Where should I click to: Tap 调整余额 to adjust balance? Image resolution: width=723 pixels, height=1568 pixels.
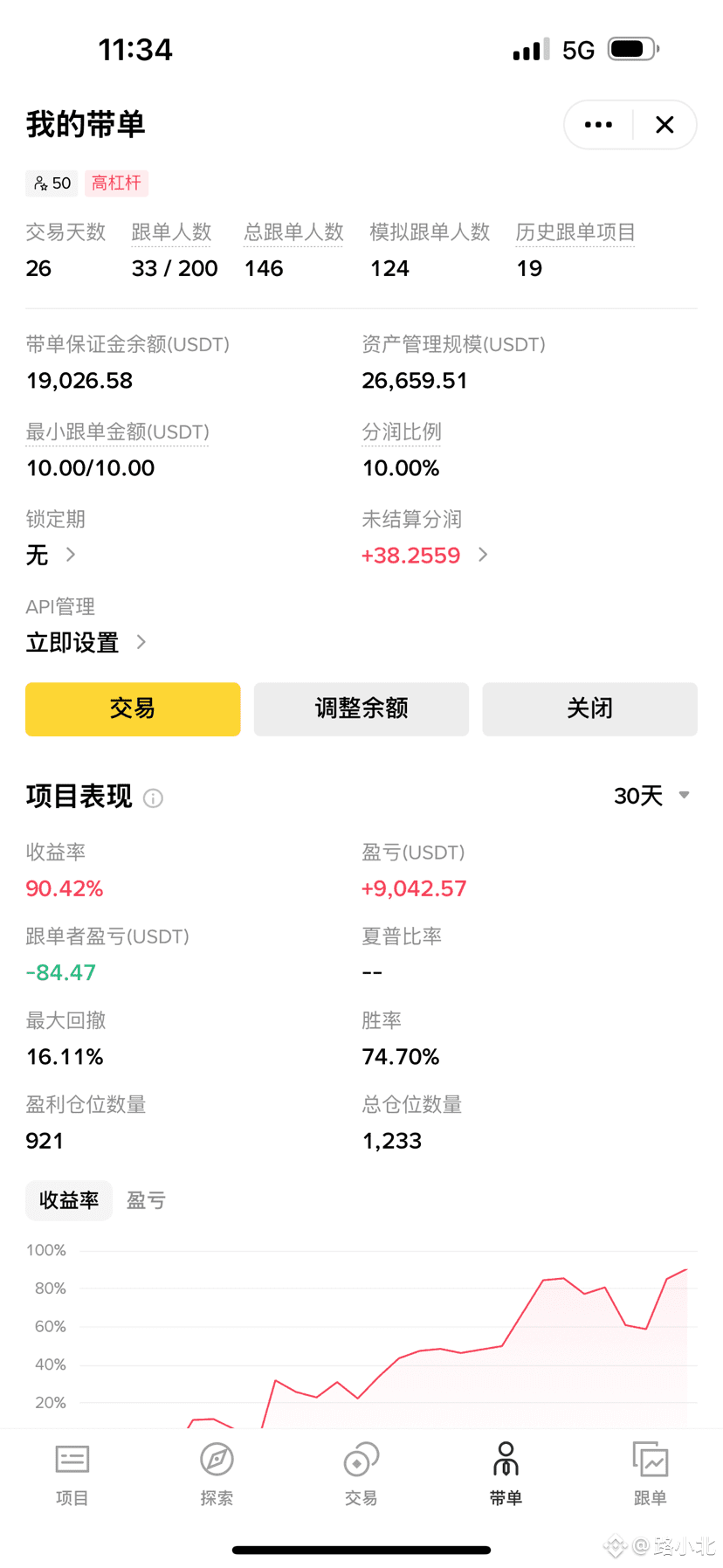tap(361, 708)
